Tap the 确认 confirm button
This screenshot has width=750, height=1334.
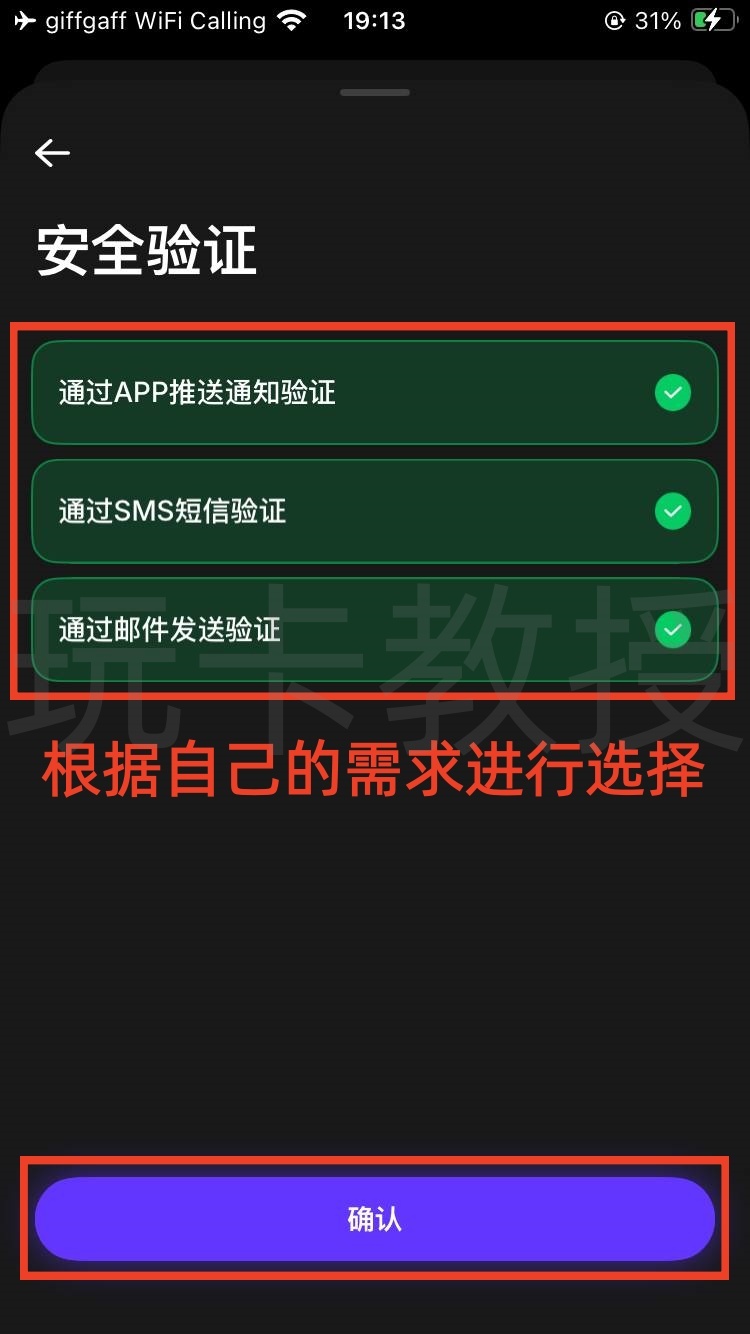pos(375,1218)
